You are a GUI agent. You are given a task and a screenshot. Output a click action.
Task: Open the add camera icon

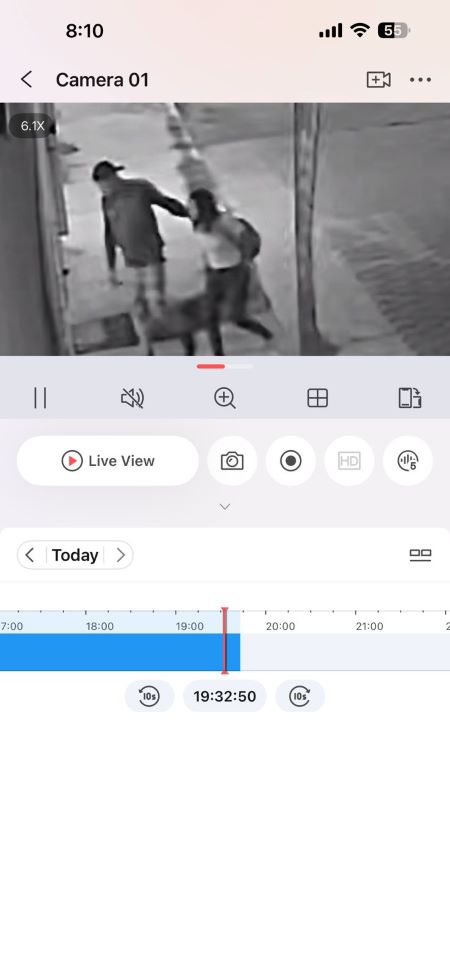coord(378,80)
